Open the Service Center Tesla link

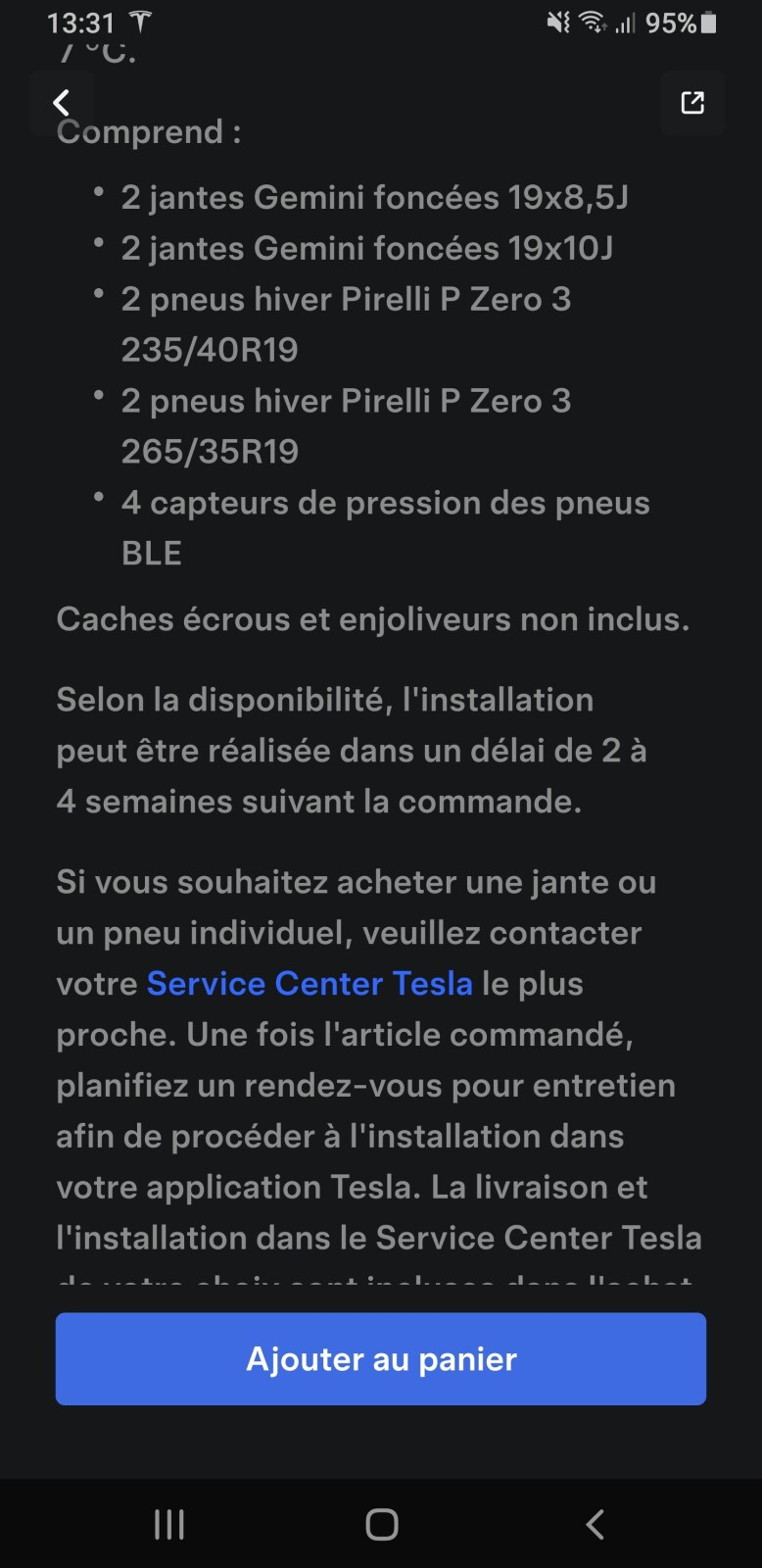pos(310,983)
